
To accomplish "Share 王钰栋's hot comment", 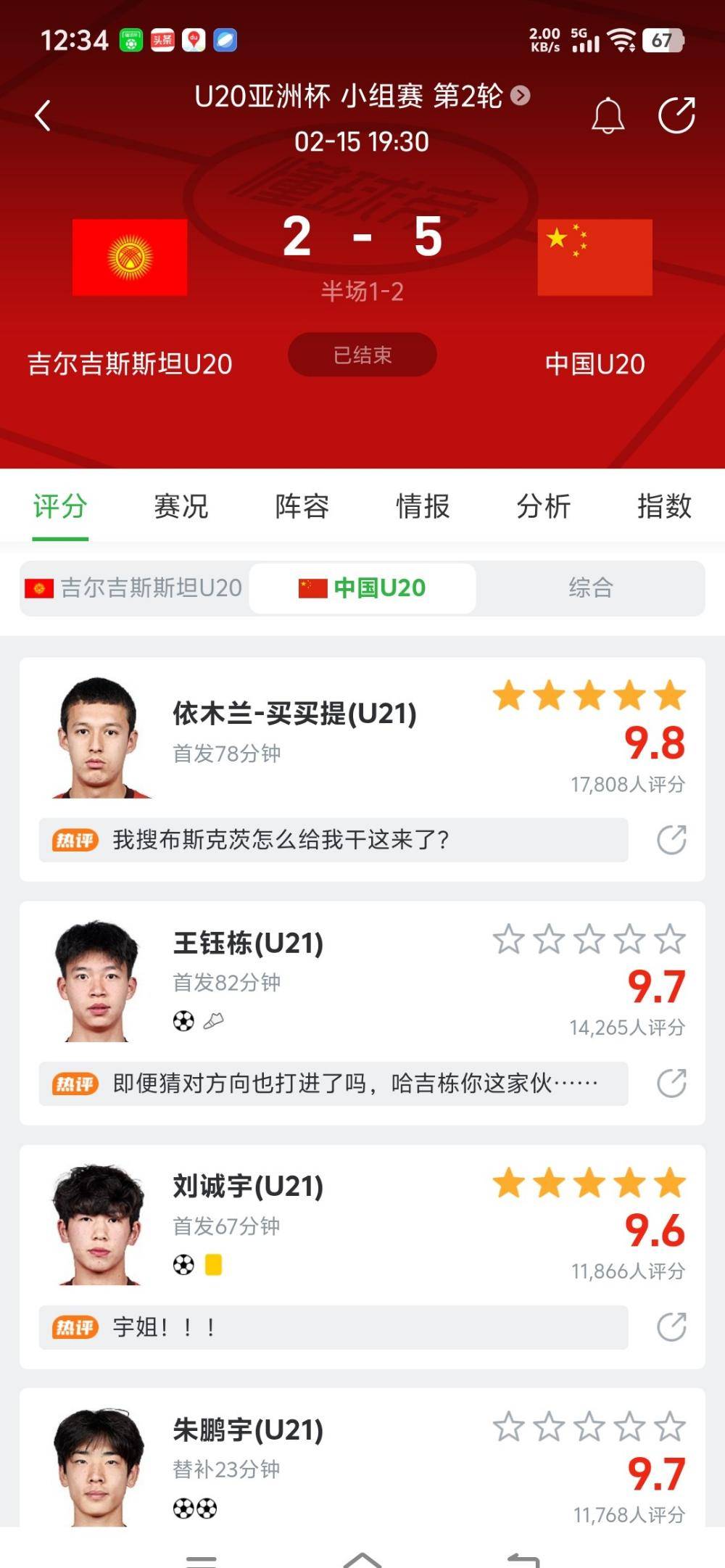I will [x=671, y=1084].
